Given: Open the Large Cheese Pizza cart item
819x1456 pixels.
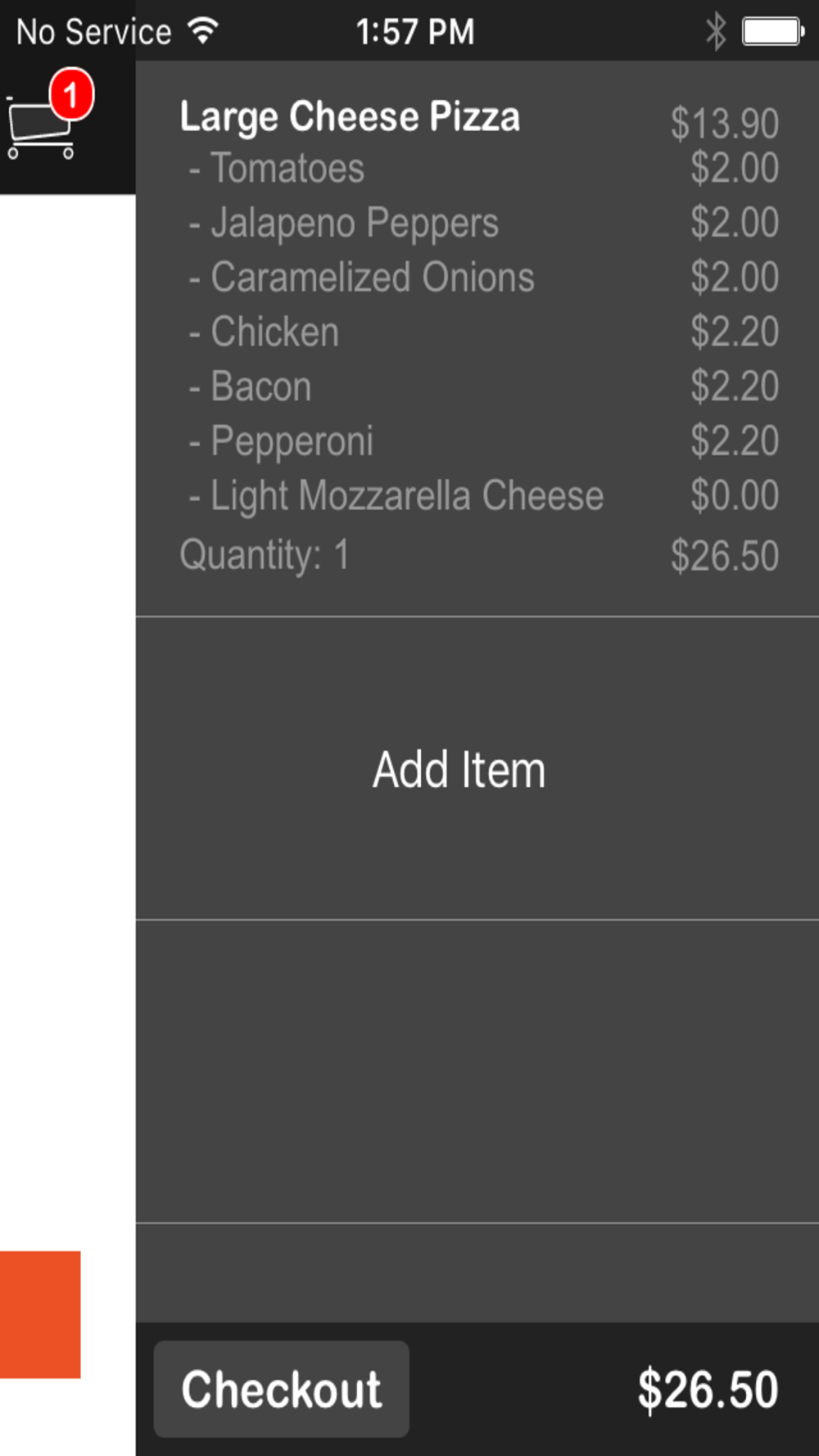Looking at the screenshot, I should click(x=477, y=339).
